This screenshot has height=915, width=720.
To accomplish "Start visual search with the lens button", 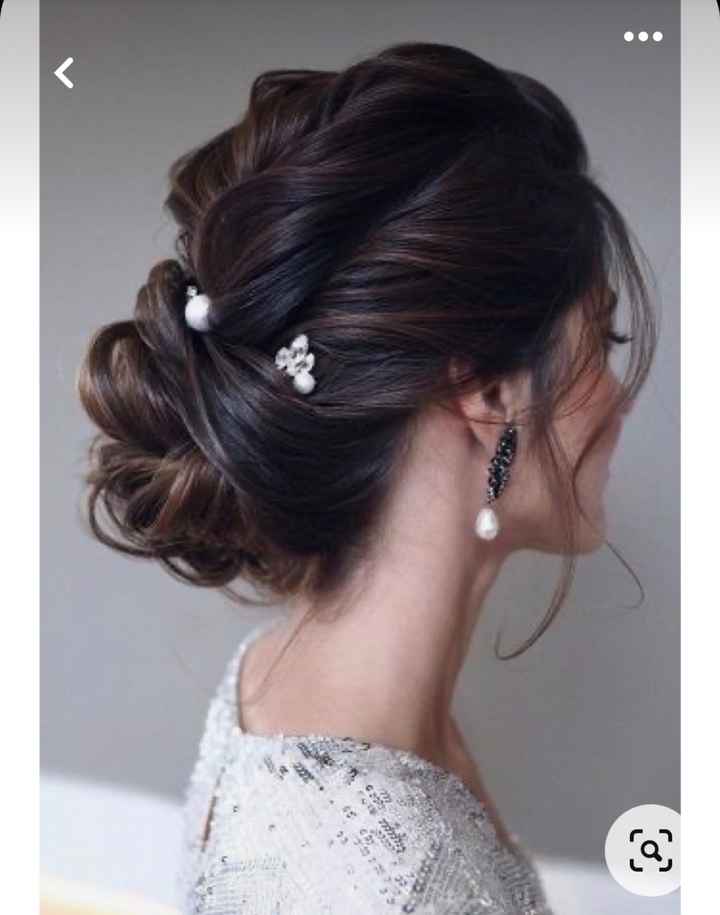I will (650, 850).
